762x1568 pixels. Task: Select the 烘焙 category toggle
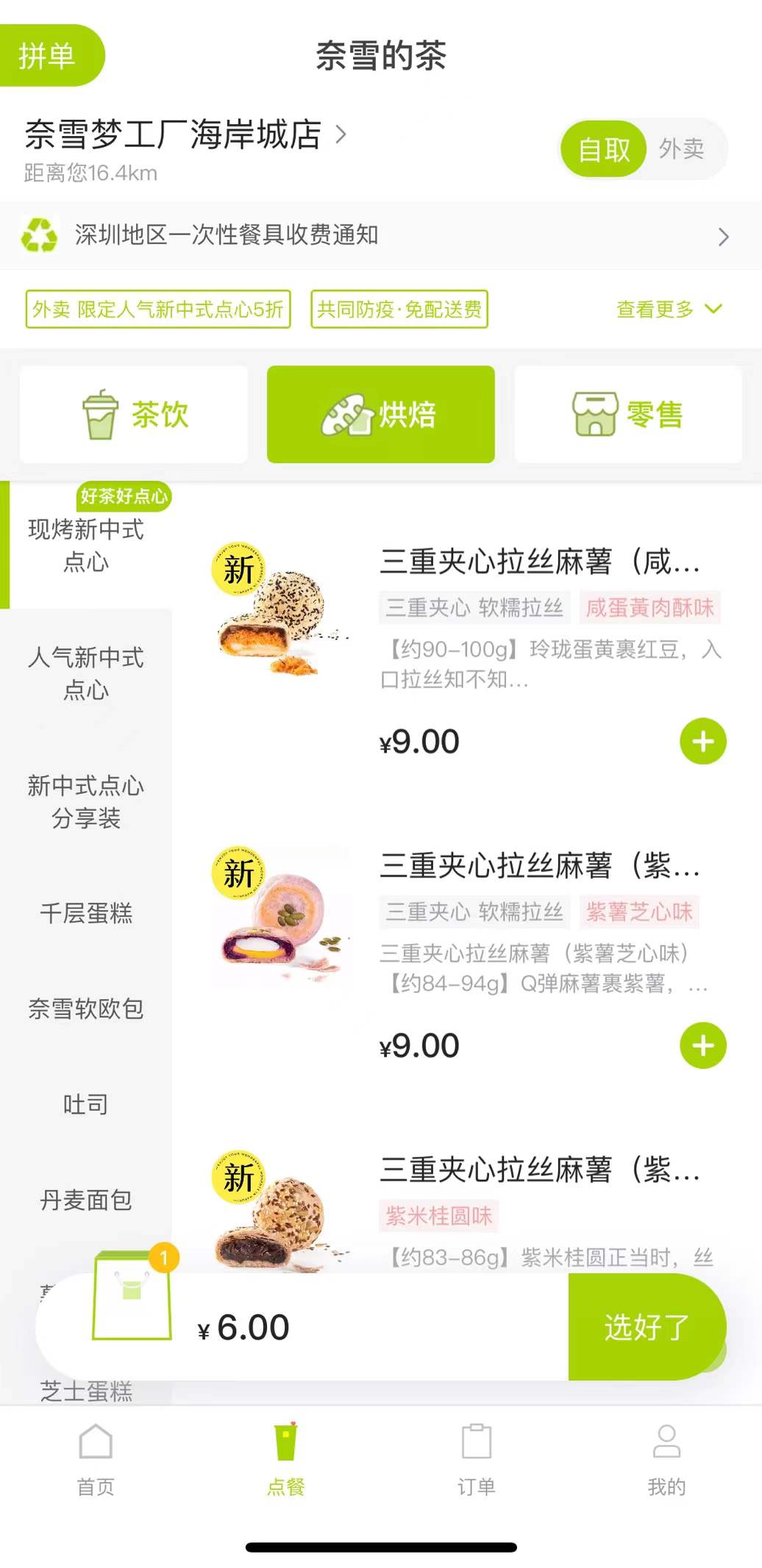[380, 413]
